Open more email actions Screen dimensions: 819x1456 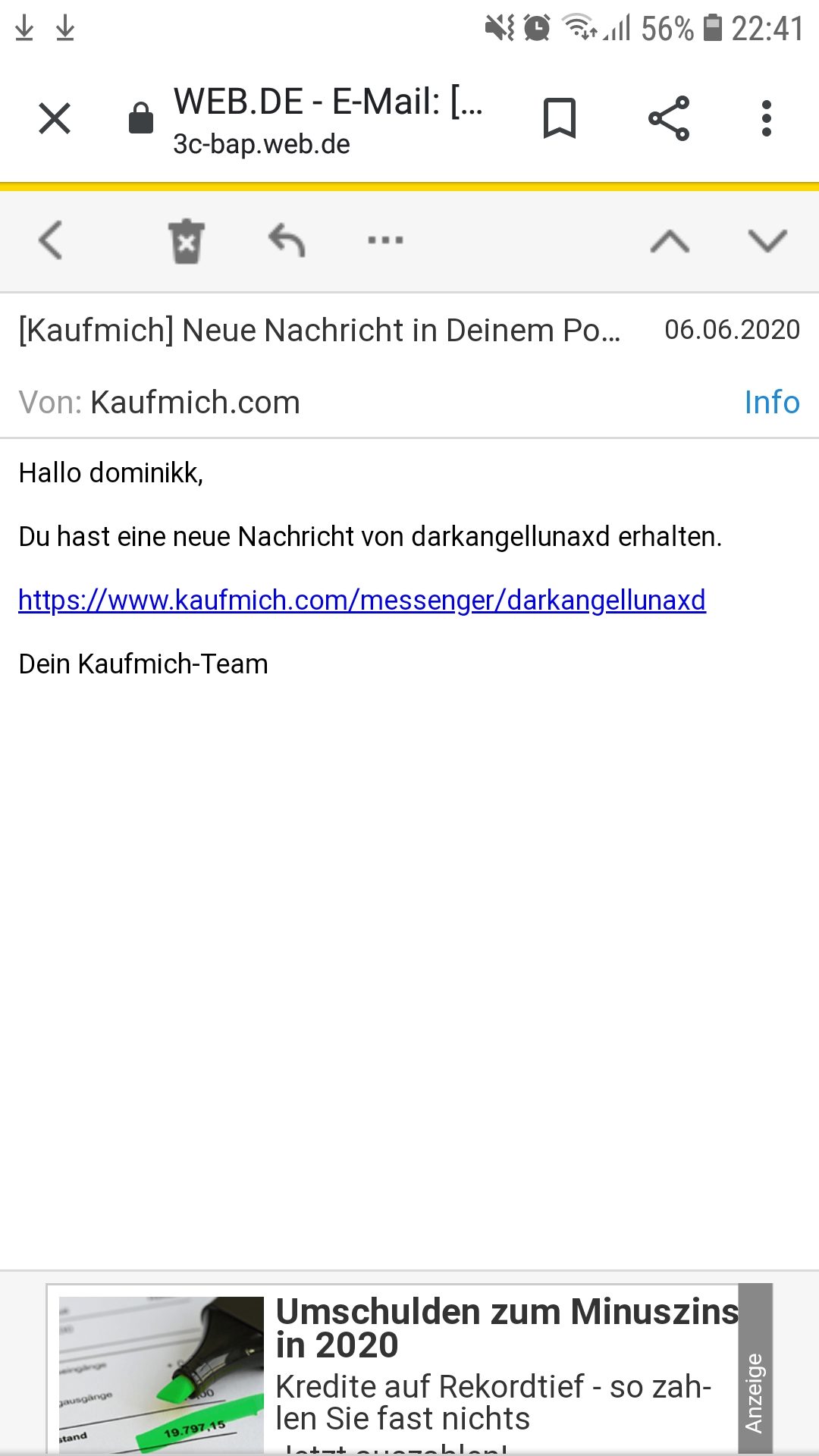(385, 240)
